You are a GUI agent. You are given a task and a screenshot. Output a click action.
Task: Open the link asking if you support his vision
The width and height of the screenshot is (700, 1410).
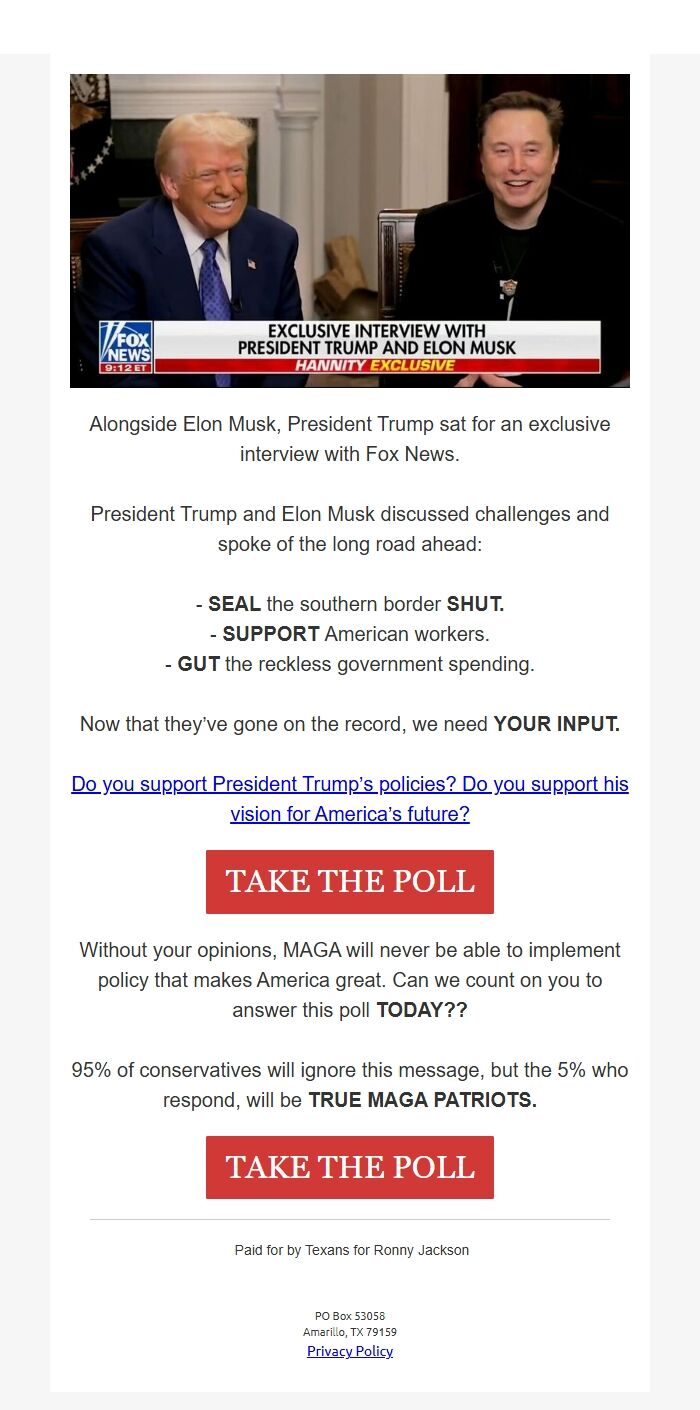point(350,799)
